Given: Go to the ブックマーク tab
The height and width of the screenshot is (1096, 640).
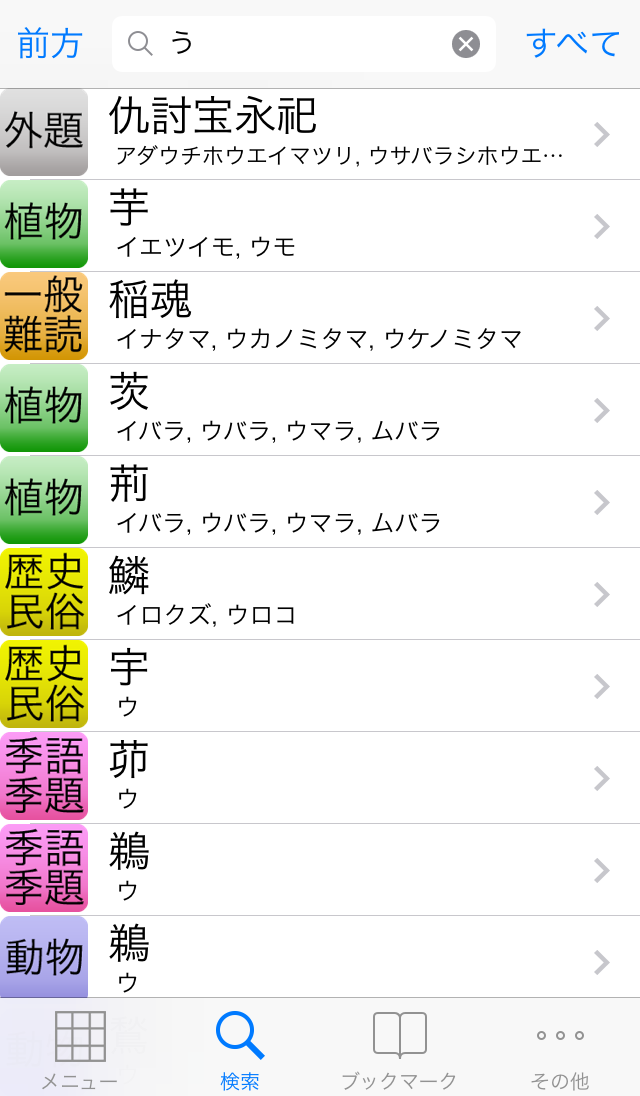Looking at the screenshot, I should pyautogui.click(x=400, y=1048).
